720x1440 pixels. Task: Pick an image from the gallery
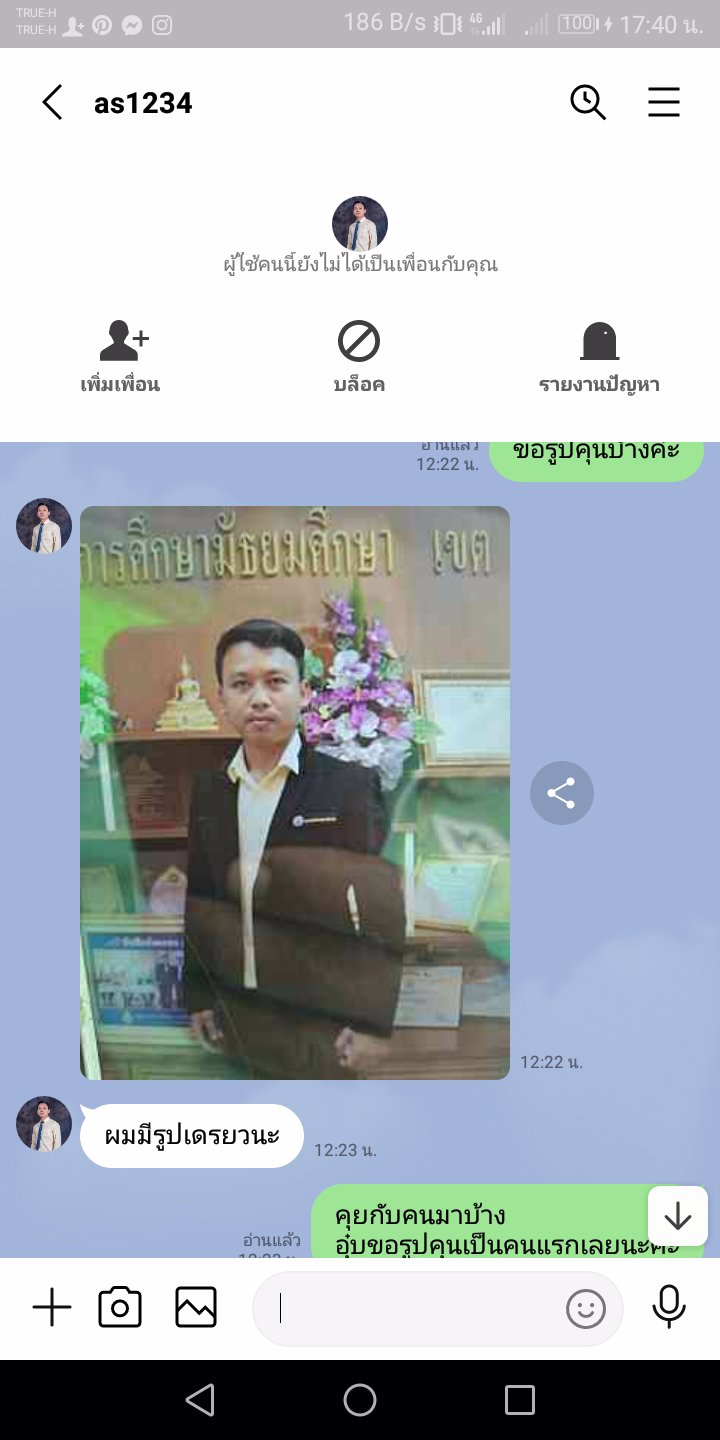196,1307
